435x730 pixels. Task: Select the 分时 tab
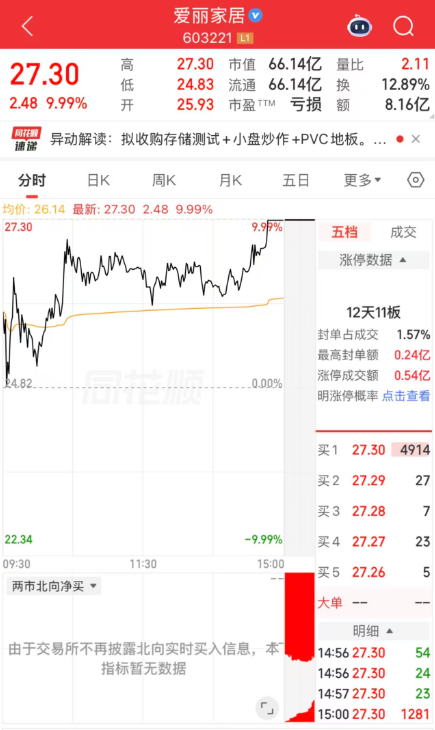(32, 180)
